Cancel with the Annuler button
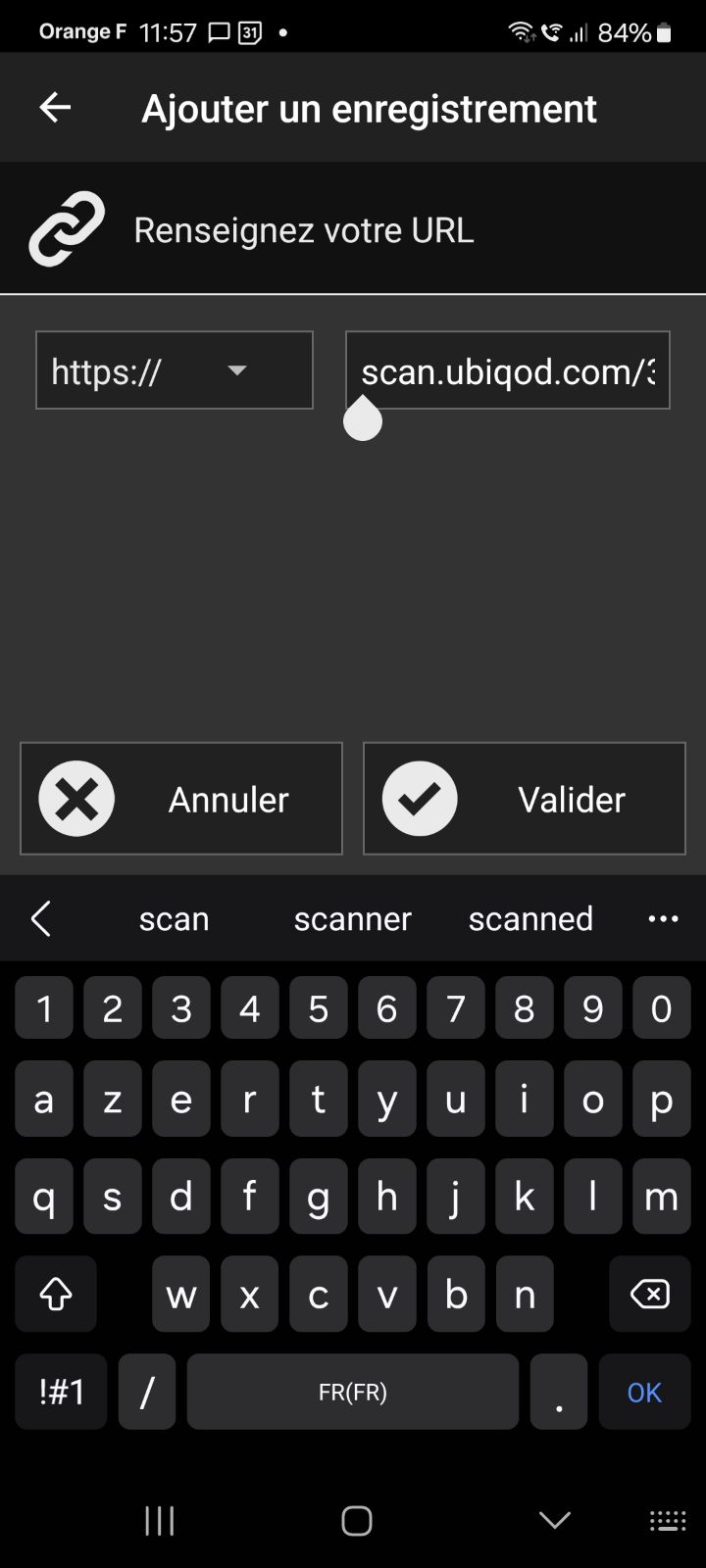This screenshot has width=706, height=1568. click(x=181, y=799)
